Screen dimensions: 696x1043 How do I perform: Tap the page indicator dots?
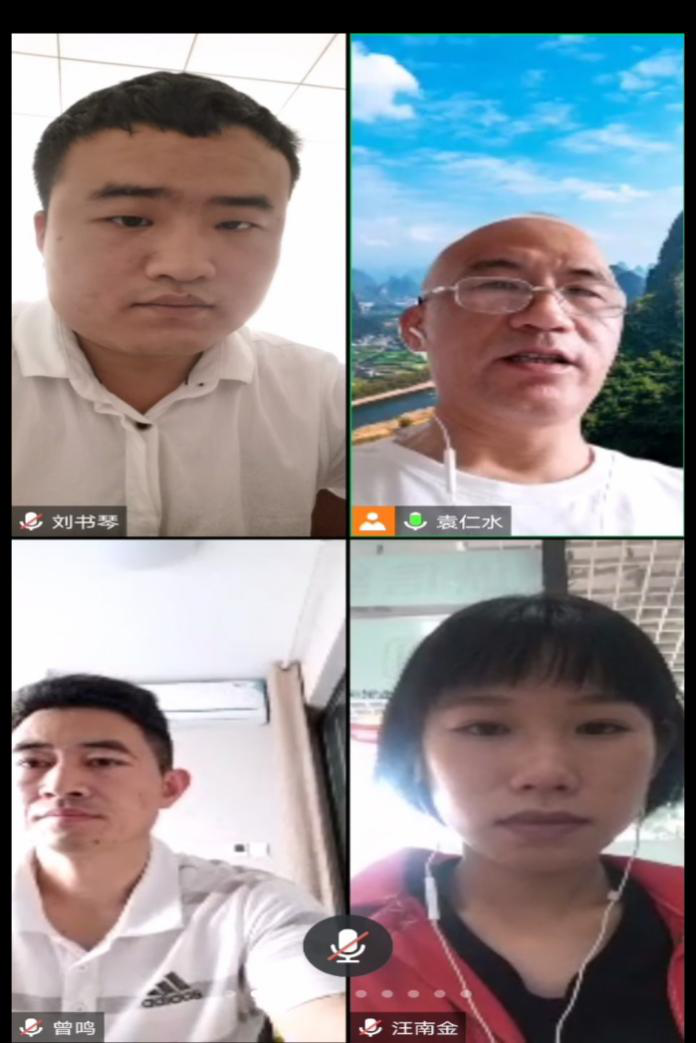coord(412,994)
